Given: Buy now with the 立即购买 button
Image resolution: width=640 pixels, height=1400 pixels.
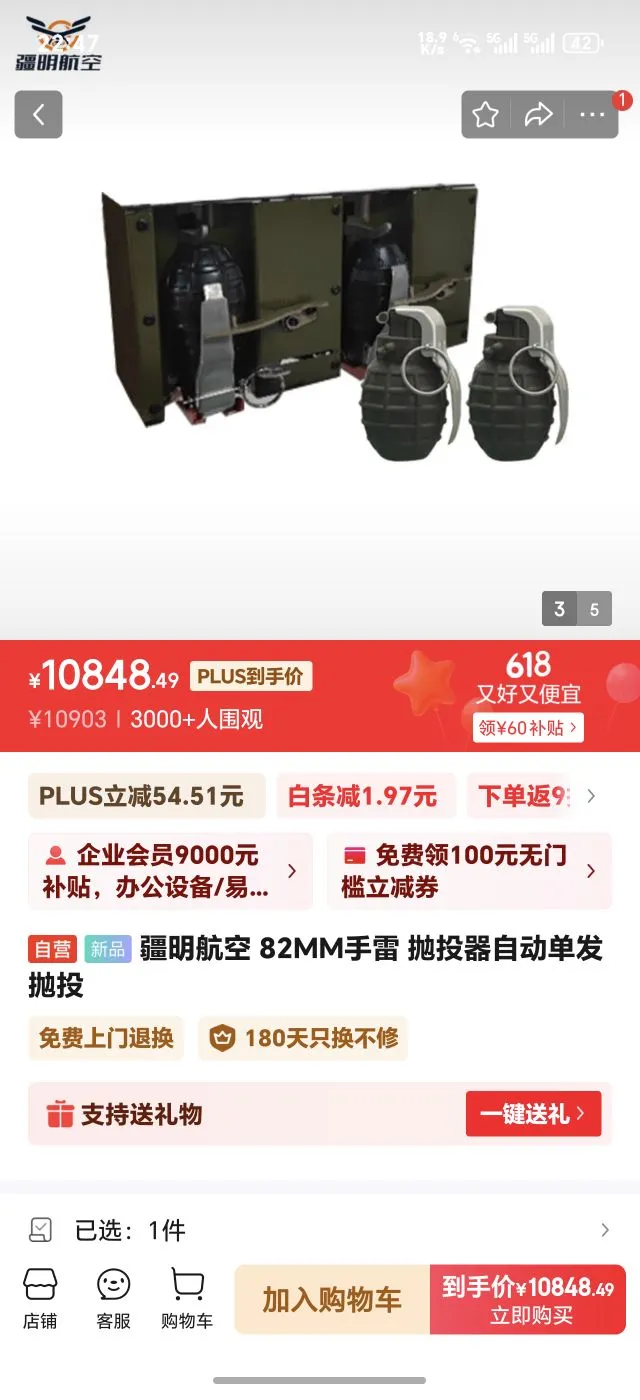Looking at the screenshot, I should [x=528, y=1299].
